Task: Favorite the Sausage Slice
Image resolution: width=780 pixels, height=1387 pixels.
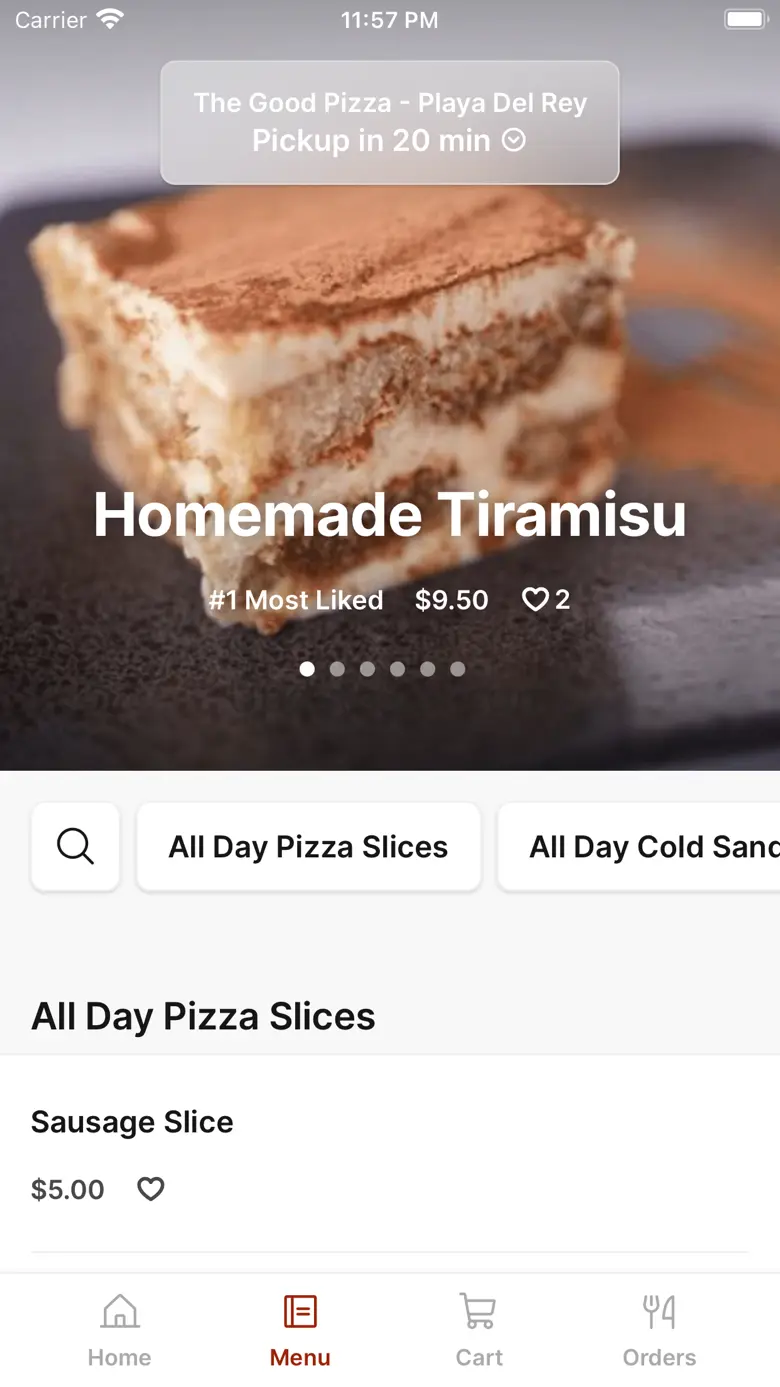Action: (151, 1189)
